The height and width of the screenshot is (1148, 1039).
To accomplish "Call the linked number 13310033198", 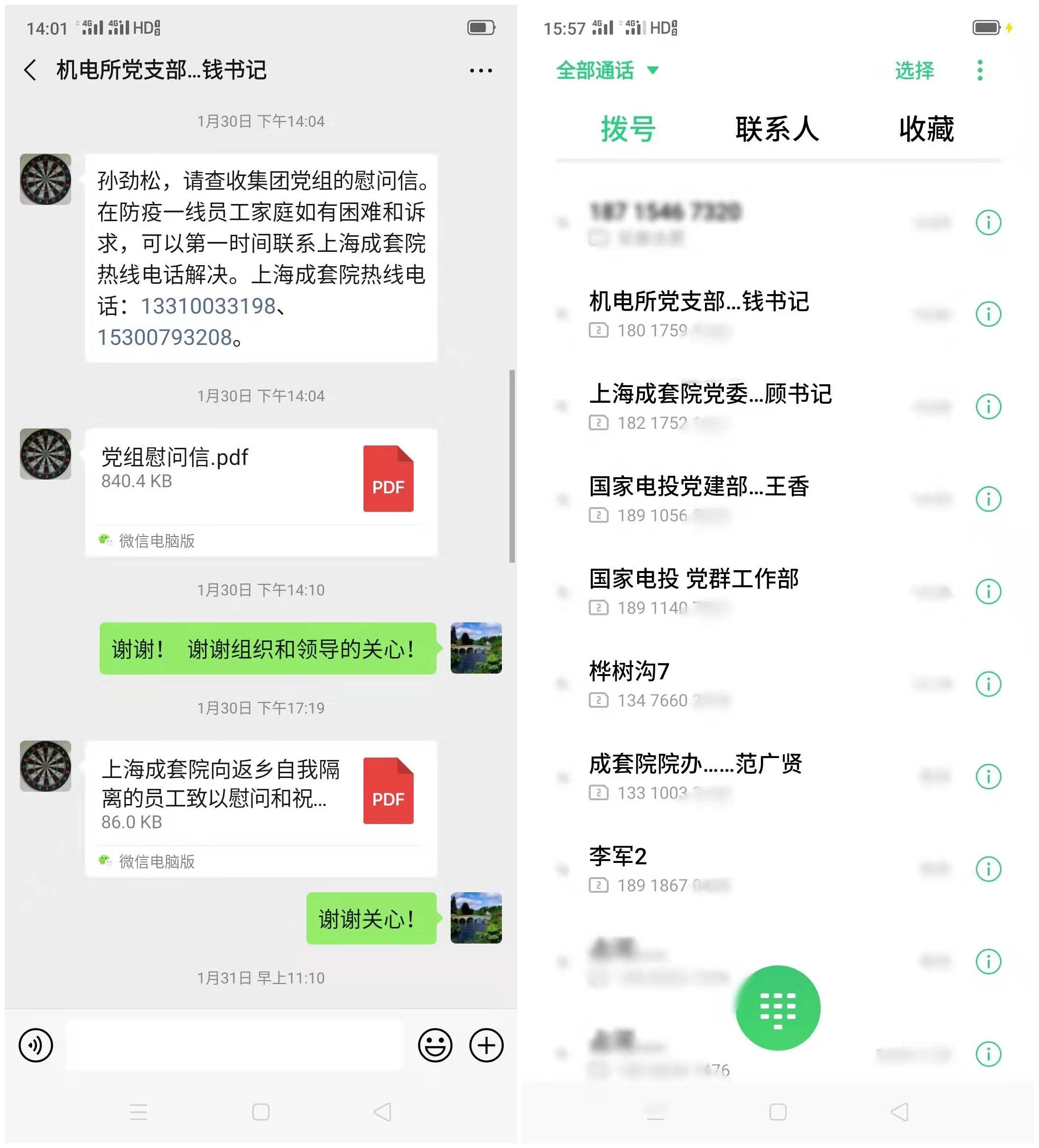I will click(x=208, y=306).
